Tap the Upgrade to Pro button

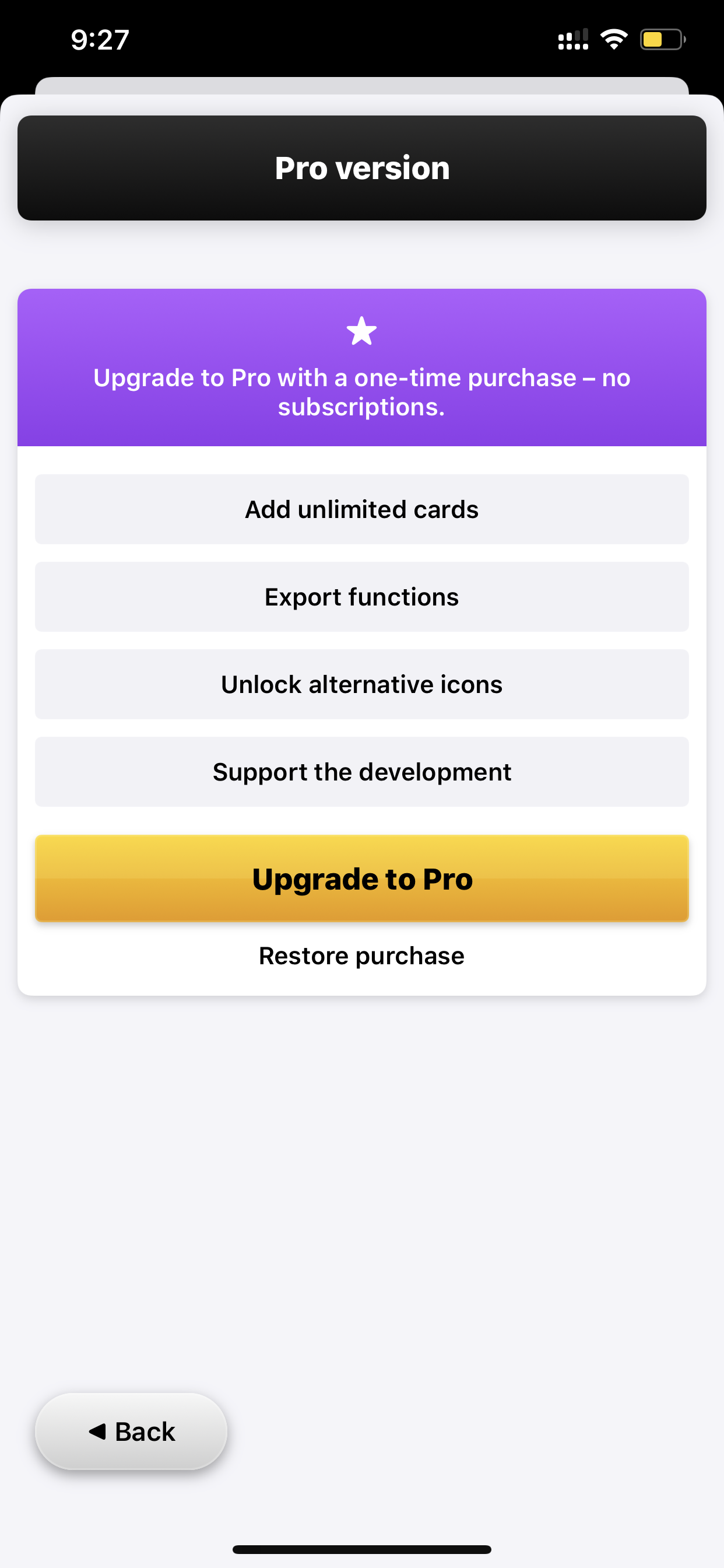coord(362,878)
